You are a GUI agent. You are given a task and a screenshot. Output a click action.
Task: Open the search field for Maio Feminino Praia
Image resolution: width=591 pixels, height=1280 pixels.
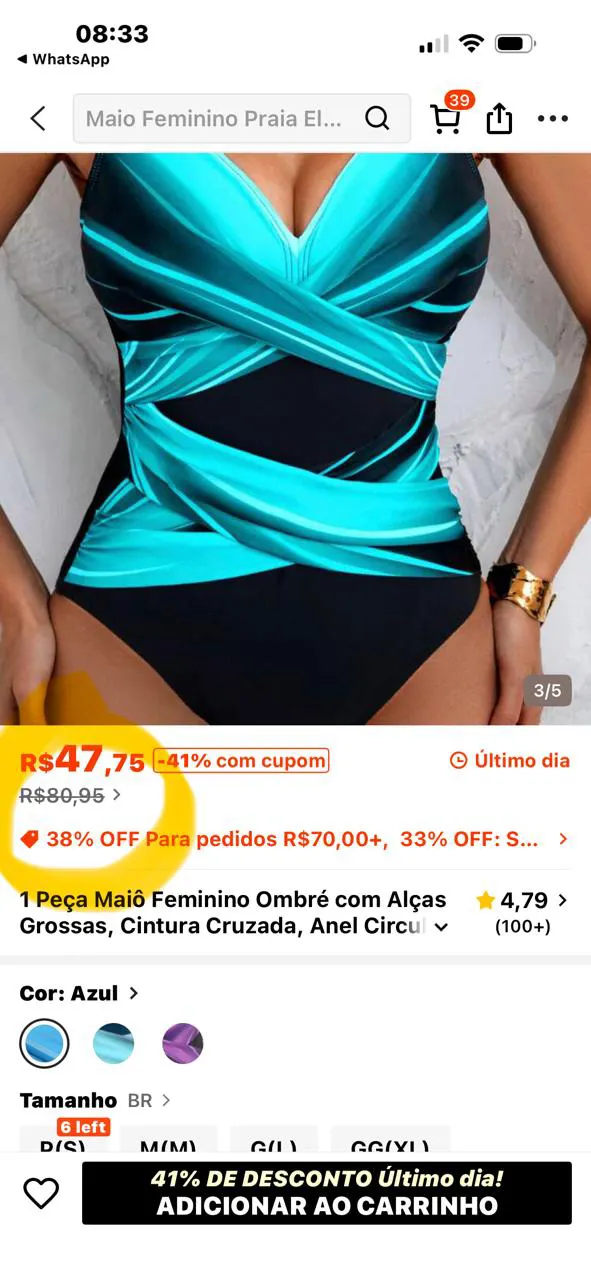(241, 119)
